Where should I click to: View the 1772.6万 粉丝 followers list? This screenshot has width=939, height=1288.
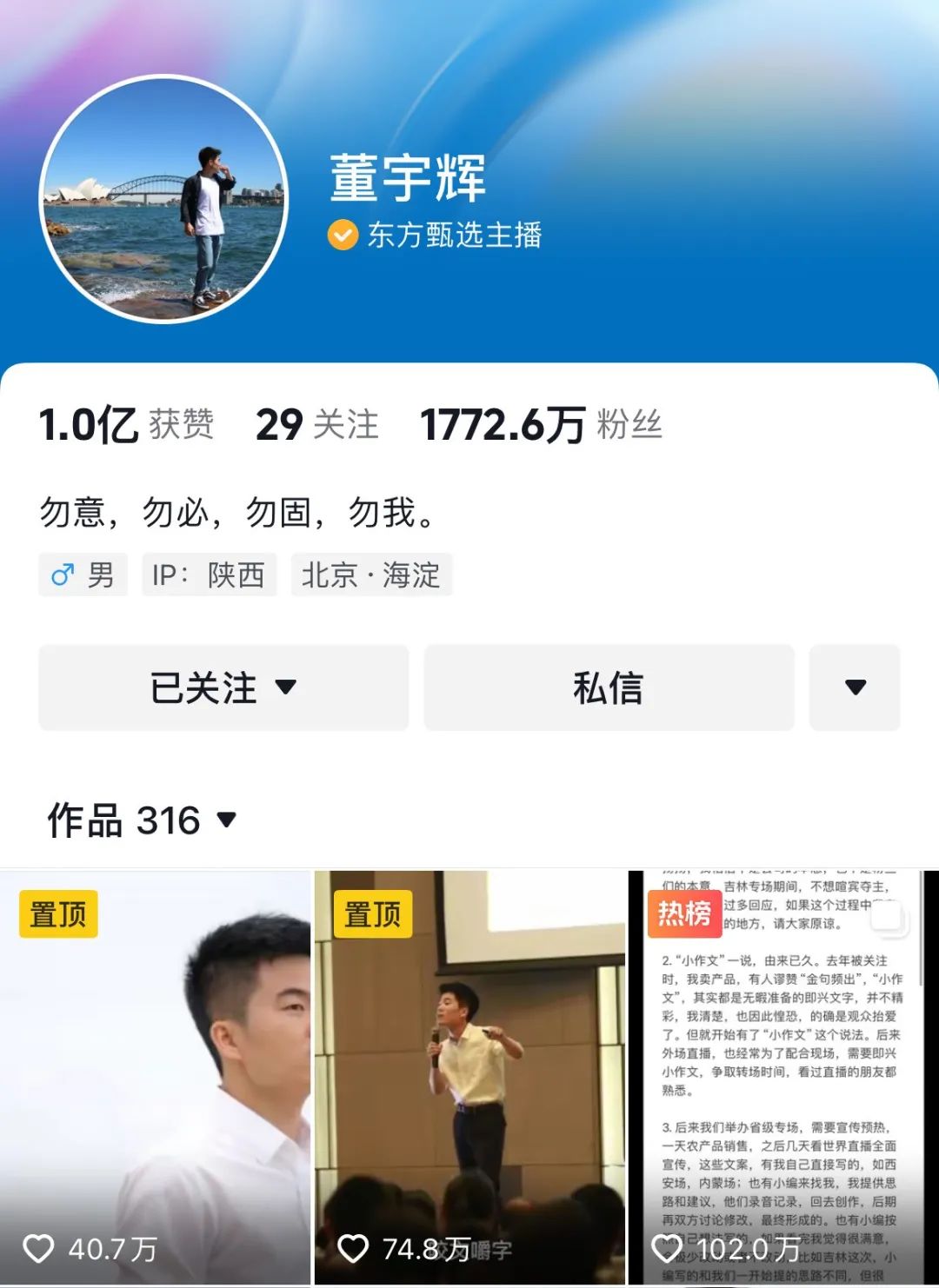click(x=541, y=425)
